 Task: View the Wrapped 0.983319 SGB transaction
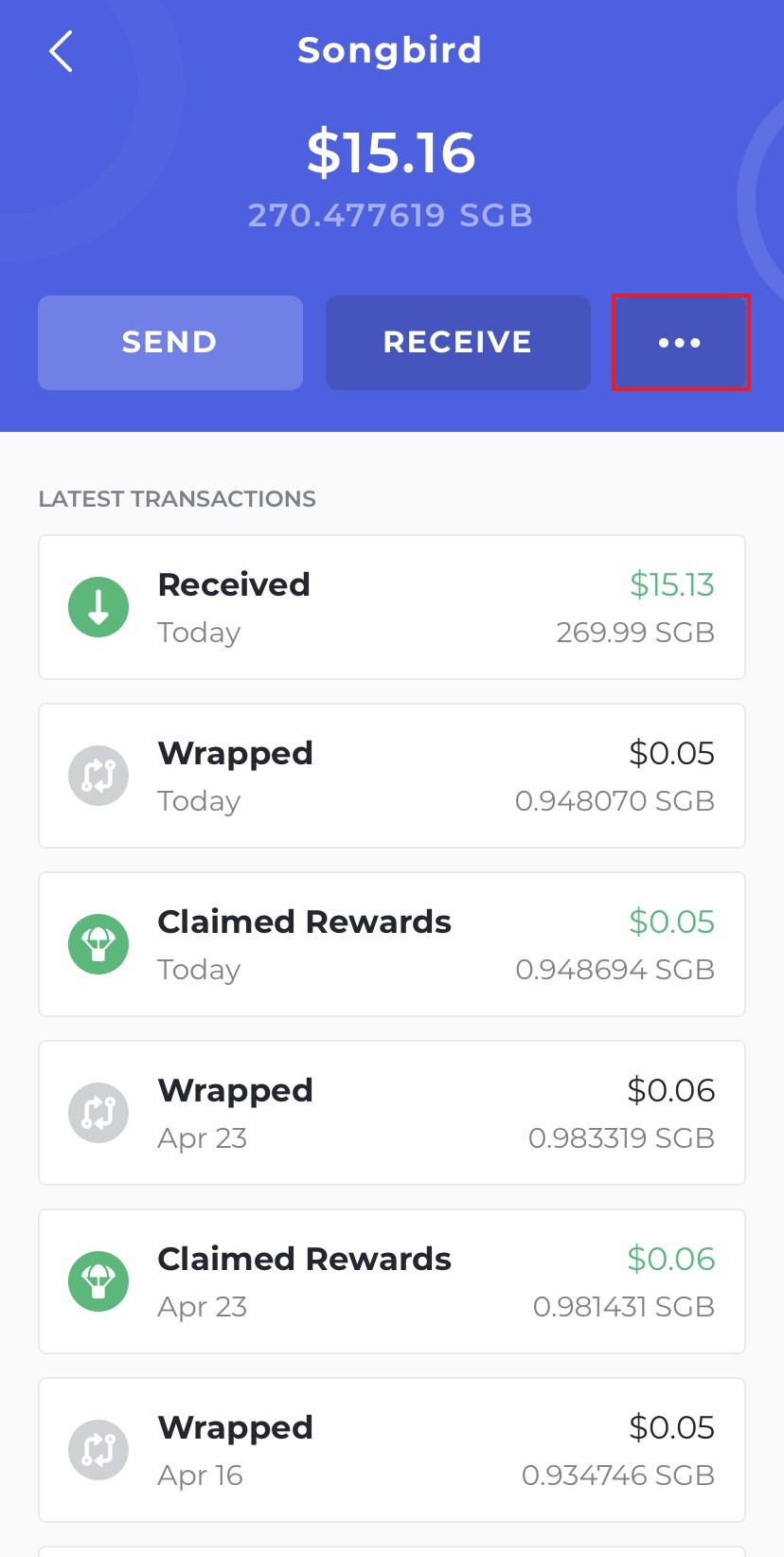391,1113
